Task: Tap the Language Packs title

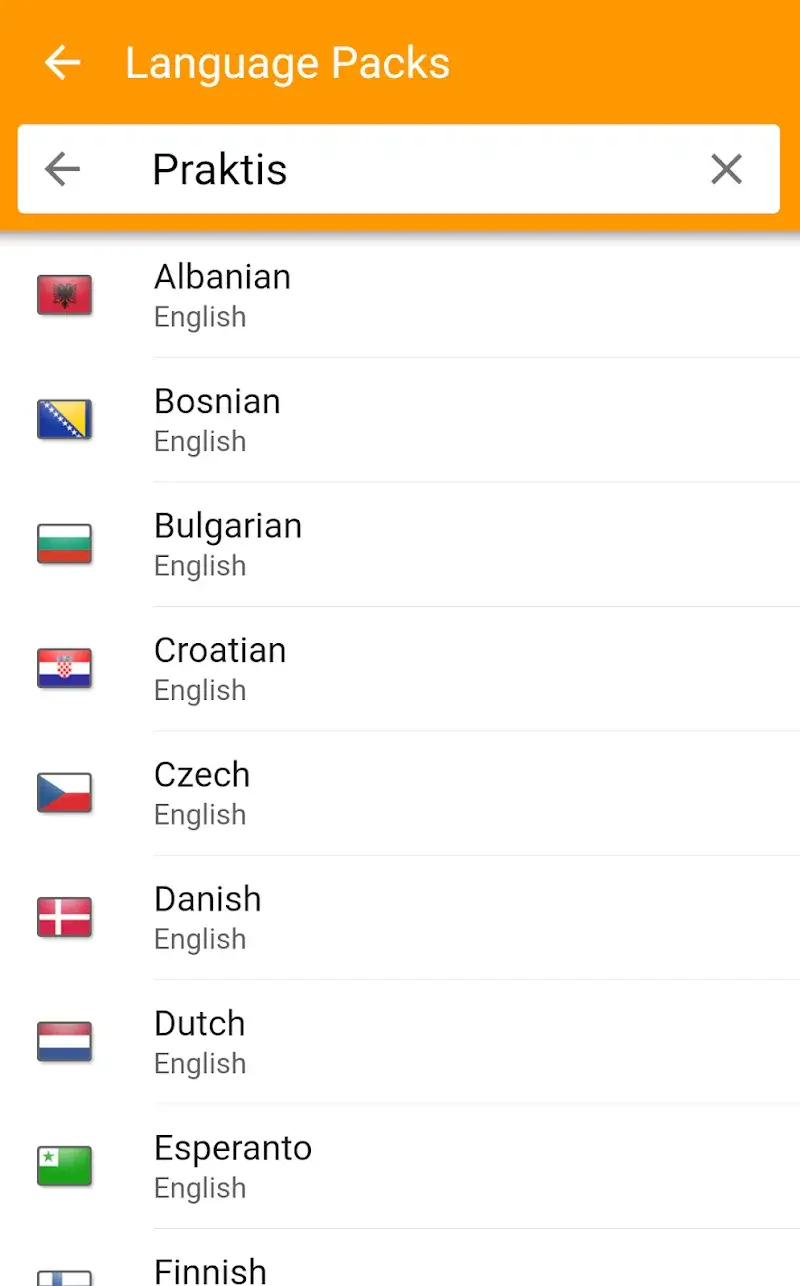Action: point(287,62)
